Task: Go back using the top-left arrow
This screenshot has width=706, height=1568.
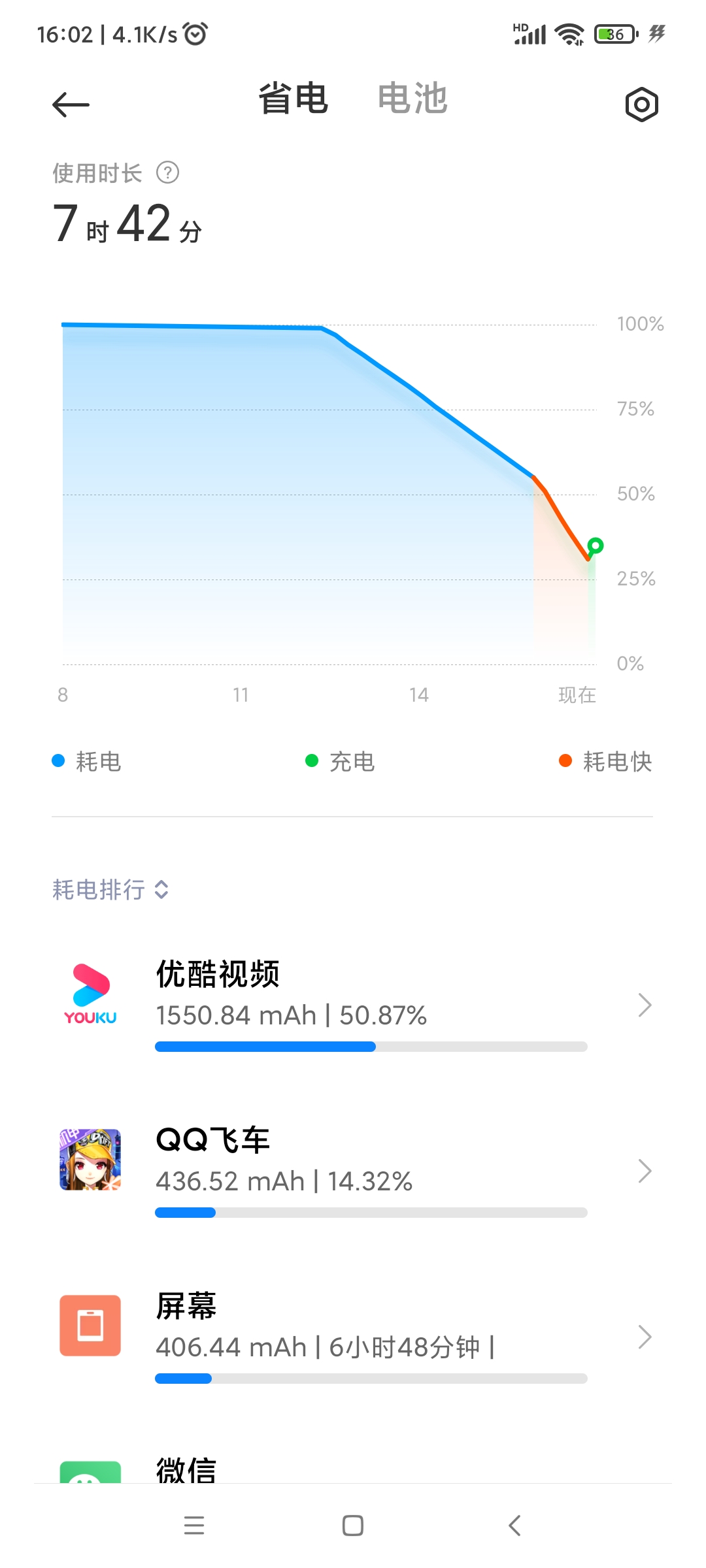Action: click(71, 105)
